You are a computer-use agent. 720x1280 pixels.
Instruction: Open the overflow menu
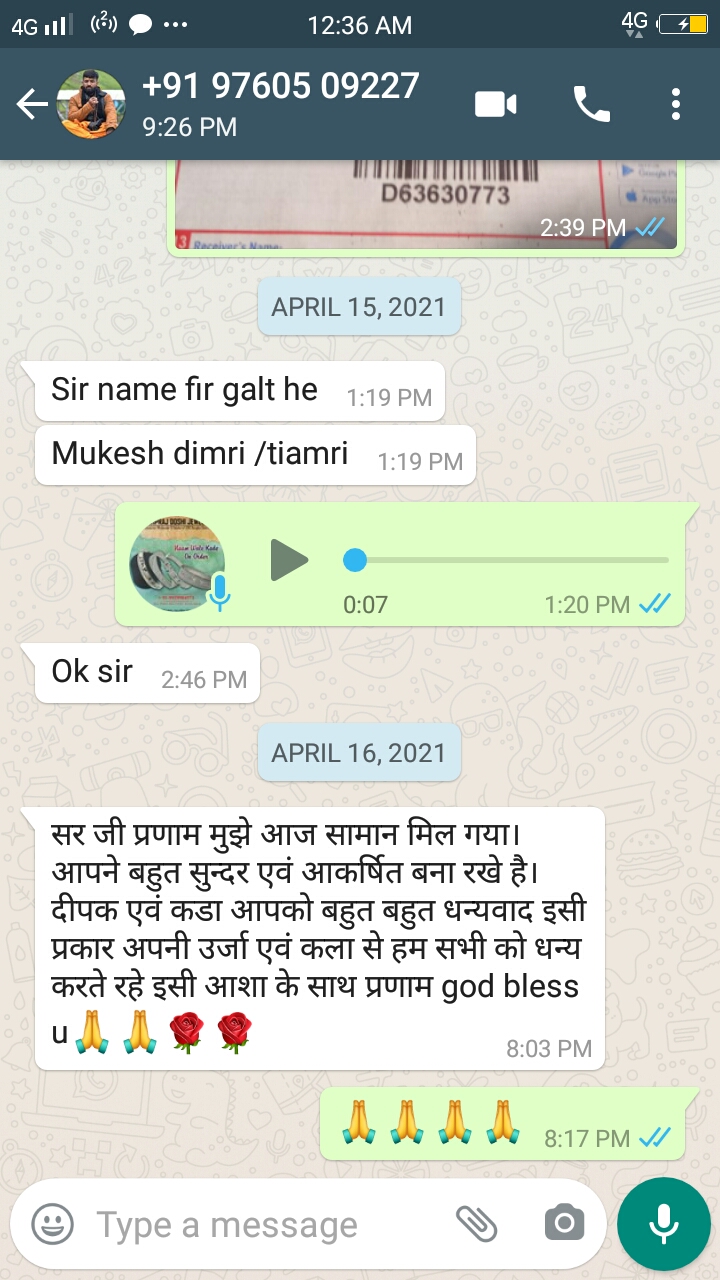point(676,104)
